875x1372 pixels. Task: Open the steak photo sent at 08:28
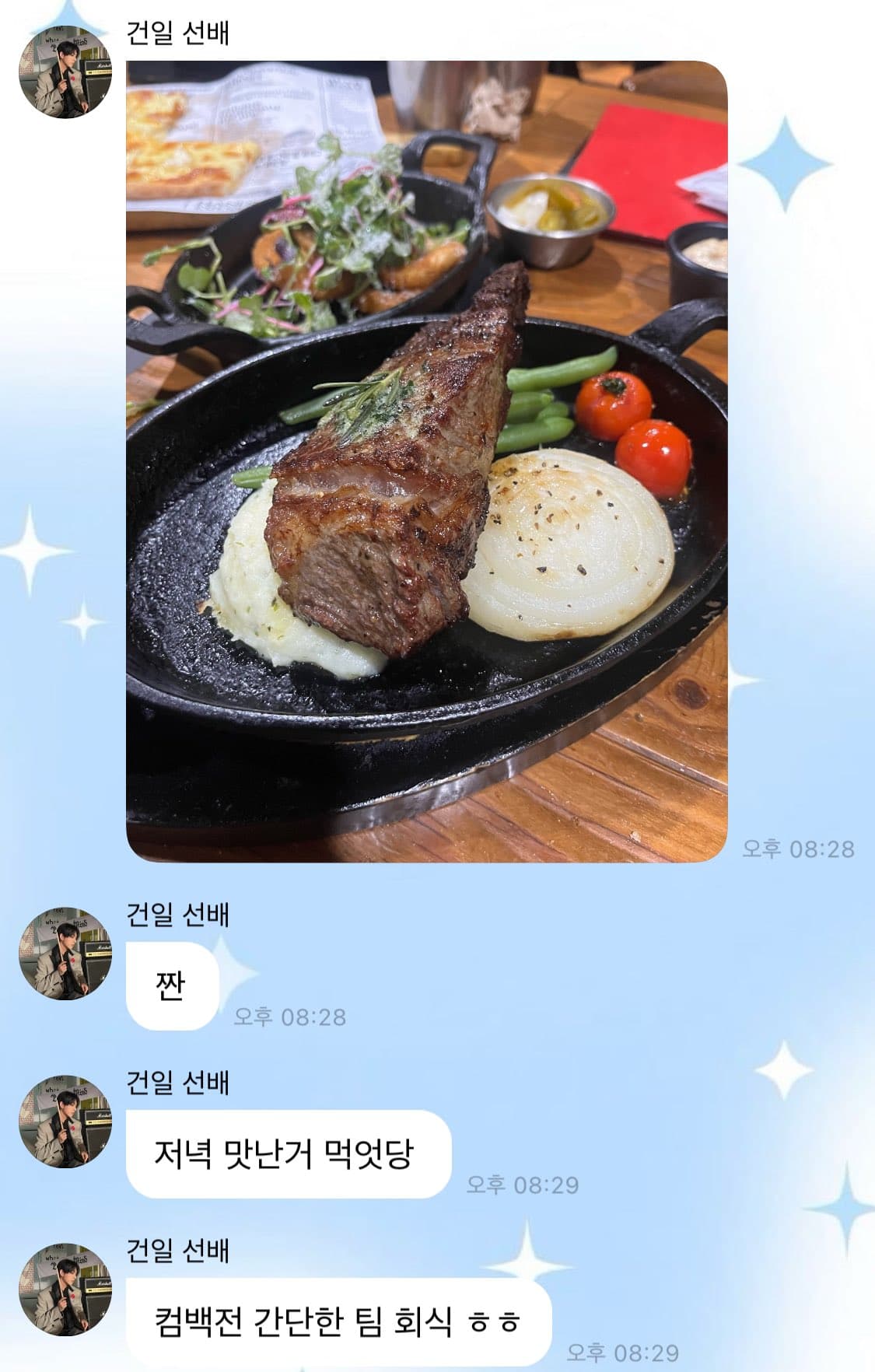point(426,461)
